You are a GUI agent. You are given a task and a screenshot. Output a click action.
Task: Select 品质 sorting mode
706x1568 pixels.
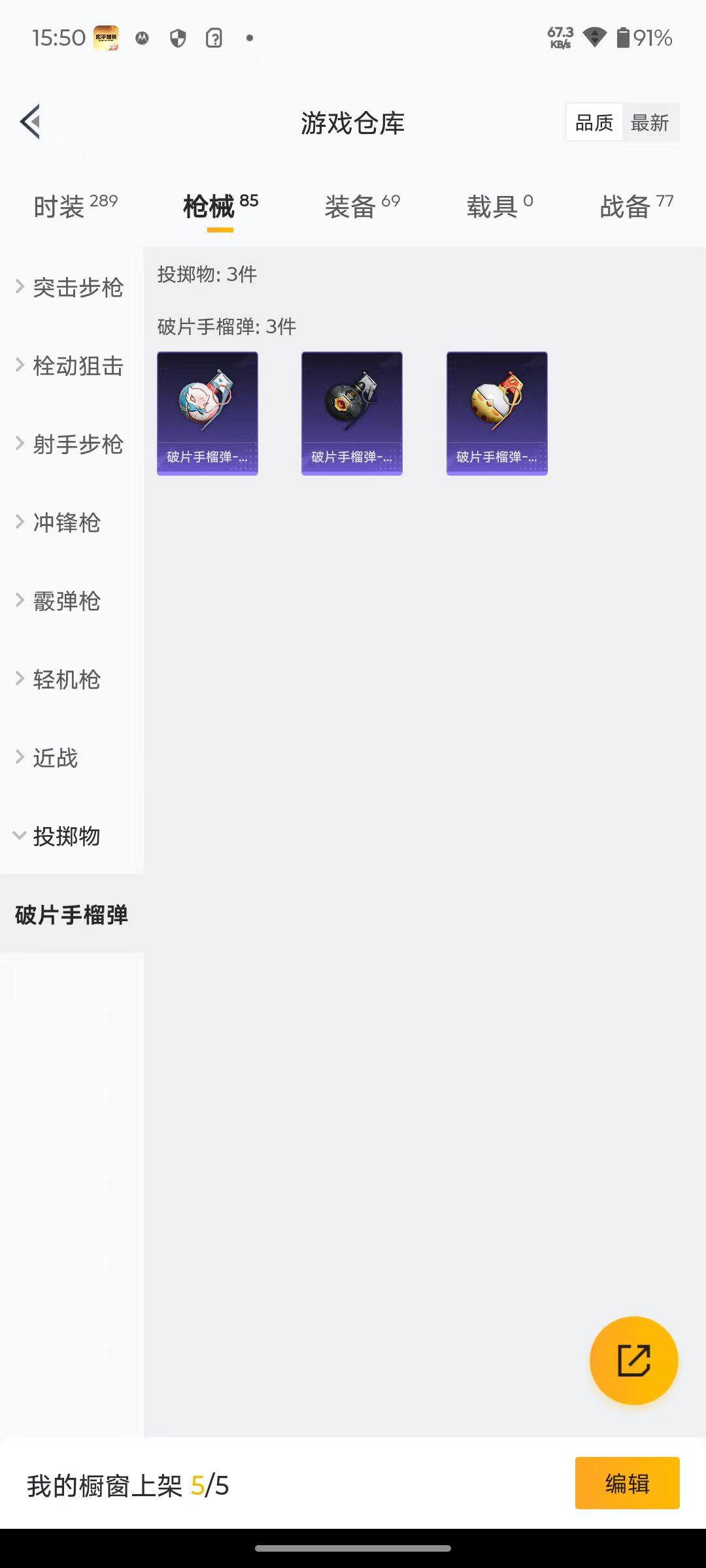pos(594,122)
